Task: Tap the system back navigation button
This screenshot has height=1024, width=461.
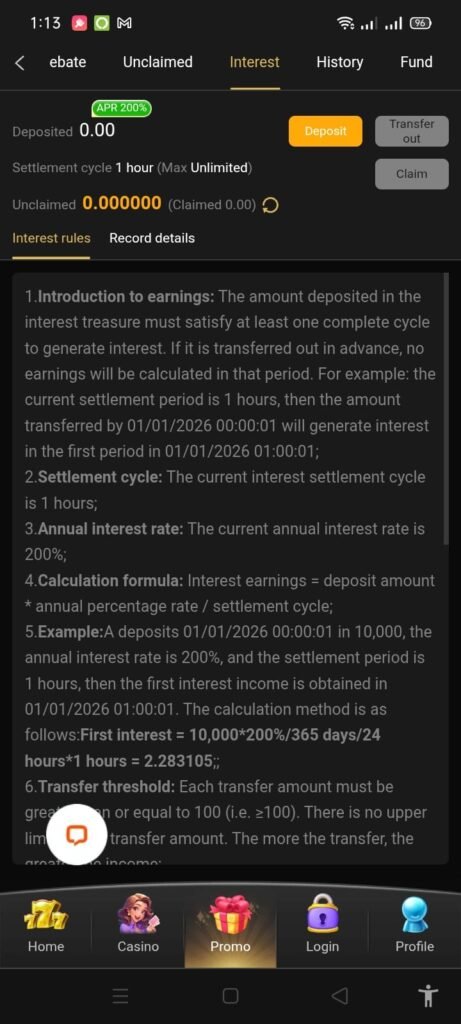Action: click(x=339, y=995)
